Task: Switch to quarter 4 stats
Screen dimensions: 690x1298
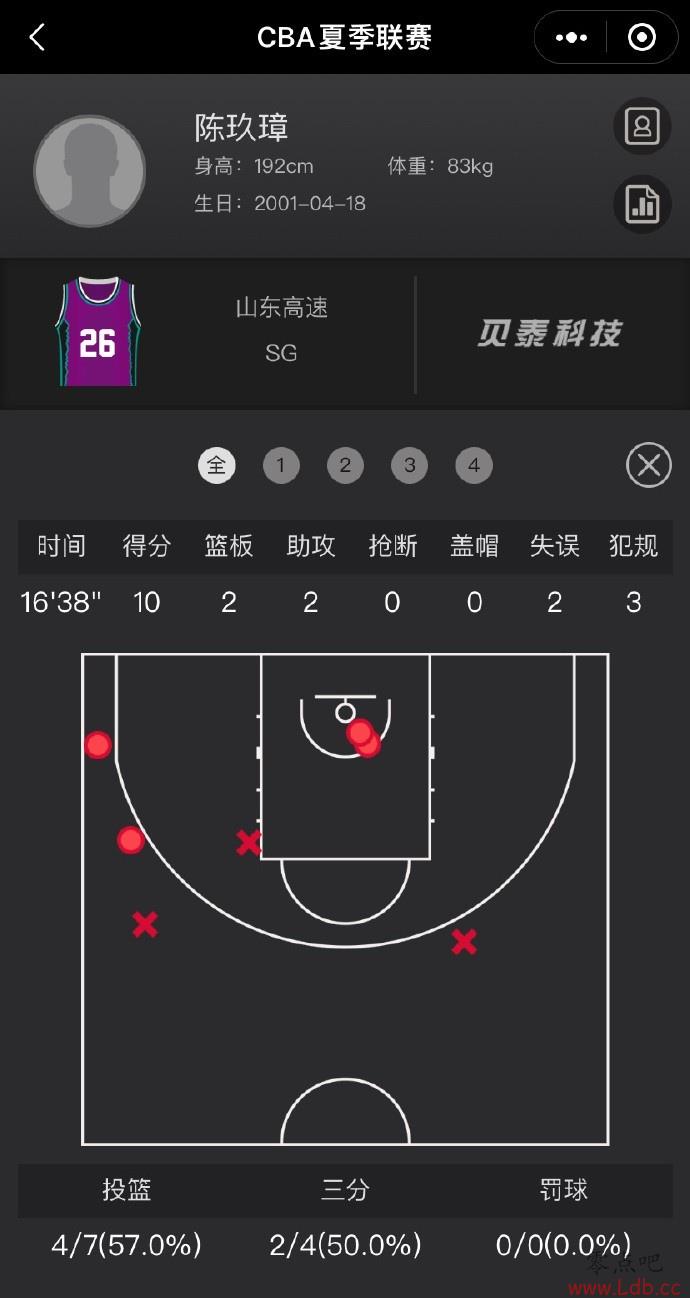Action: pyautogui.click(x=473, y=465)
